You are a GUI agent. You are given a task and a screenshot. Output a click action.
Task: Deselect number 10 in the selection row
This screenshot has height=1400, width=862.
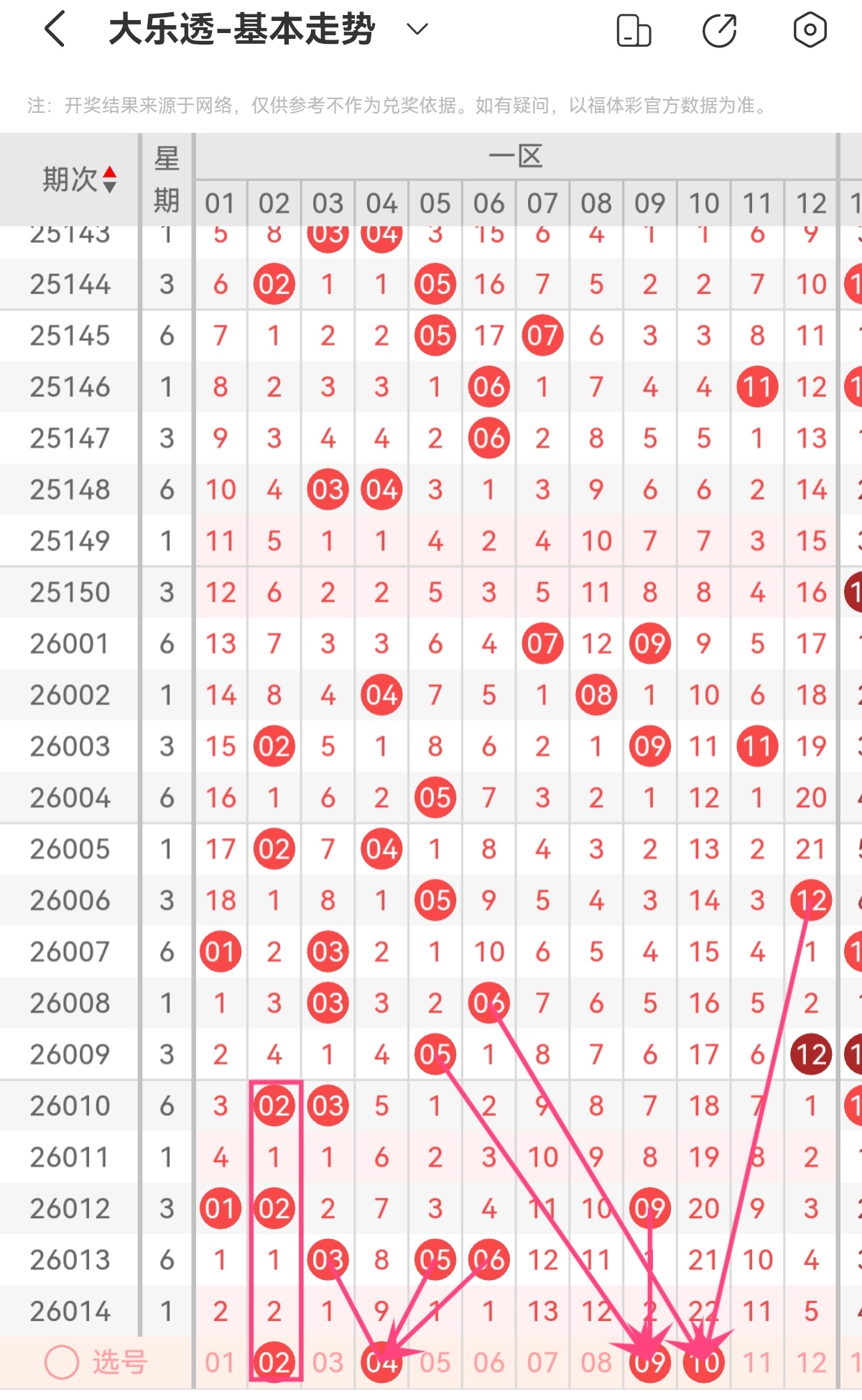tap(704, 1362)
